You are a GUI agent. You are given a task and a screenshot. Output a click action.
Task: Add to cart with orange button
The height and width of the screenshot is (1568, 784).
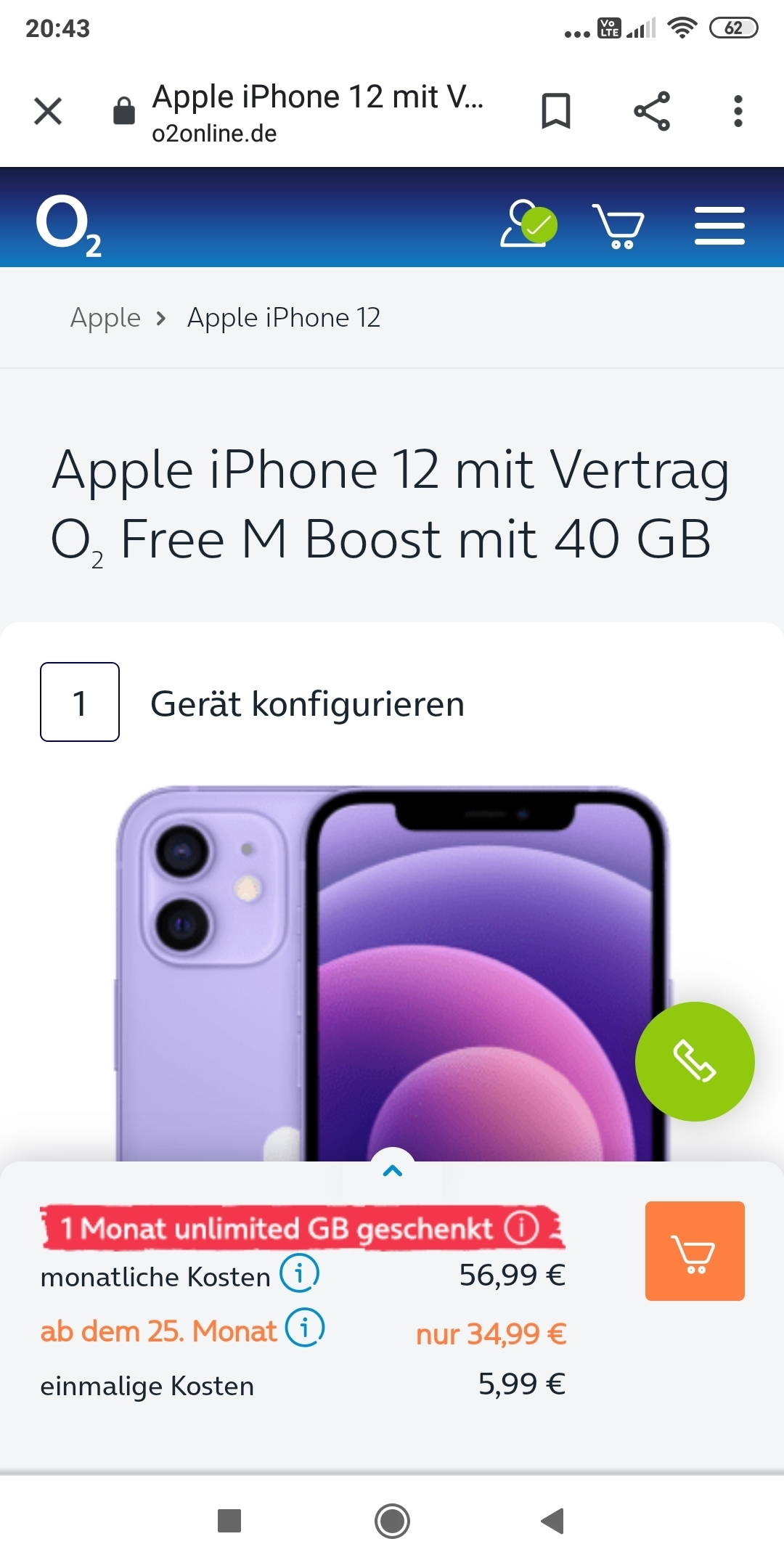[695, 1251]
